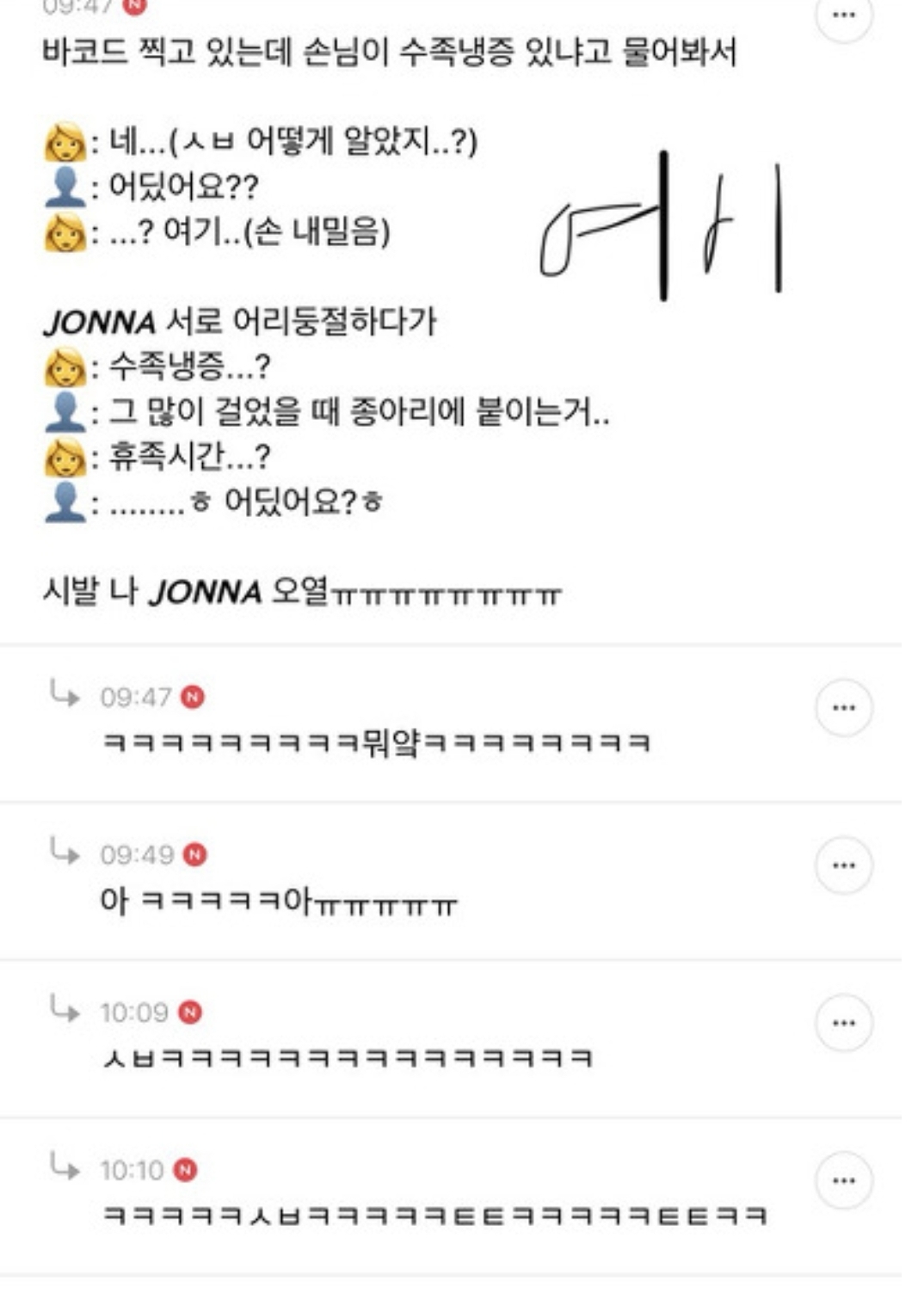Viewport: 924px width, 1293px height.
Task: Open more options for the 뭐얔 reply
Action: [844, 708]
